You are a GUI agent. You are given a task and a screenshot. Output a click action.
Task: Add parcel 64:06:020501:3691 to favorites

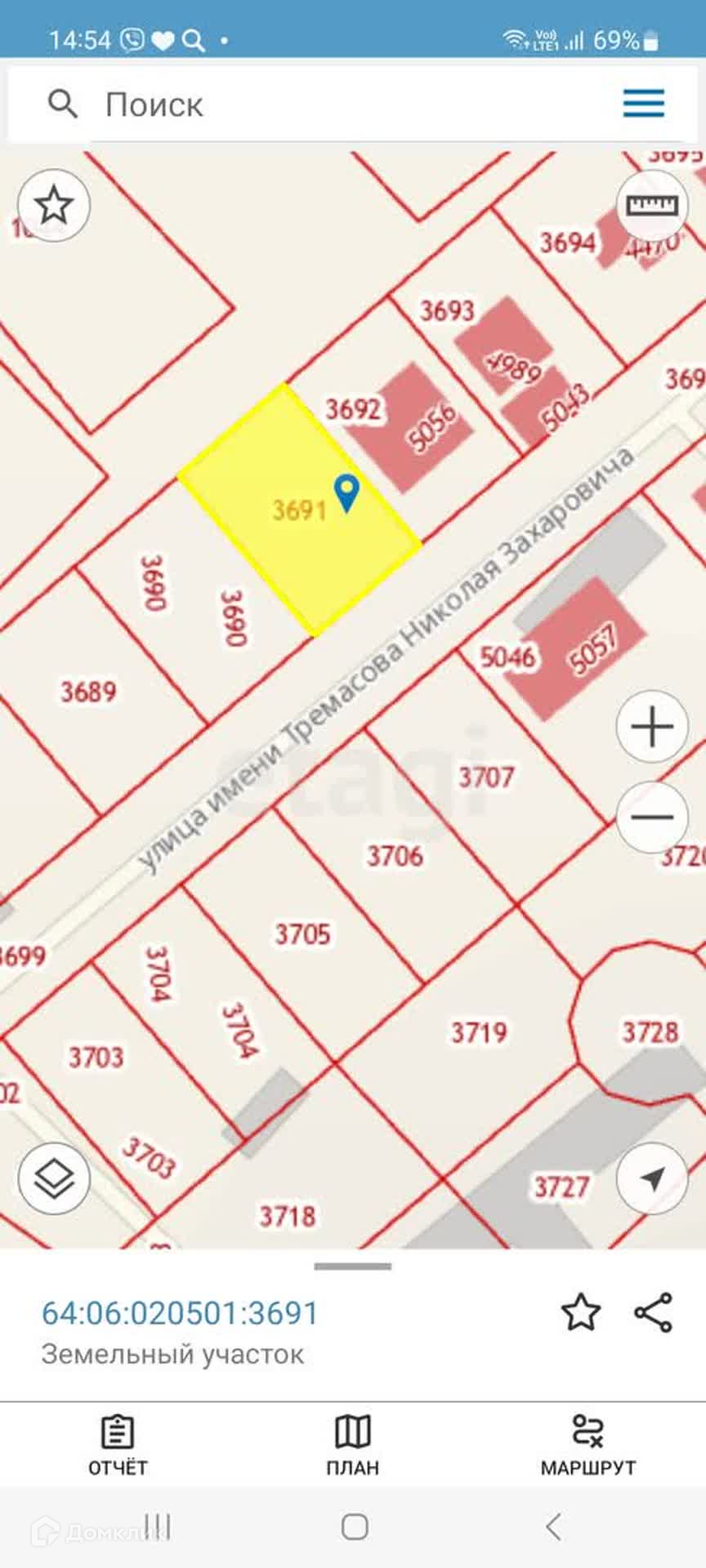point(580,1312)
